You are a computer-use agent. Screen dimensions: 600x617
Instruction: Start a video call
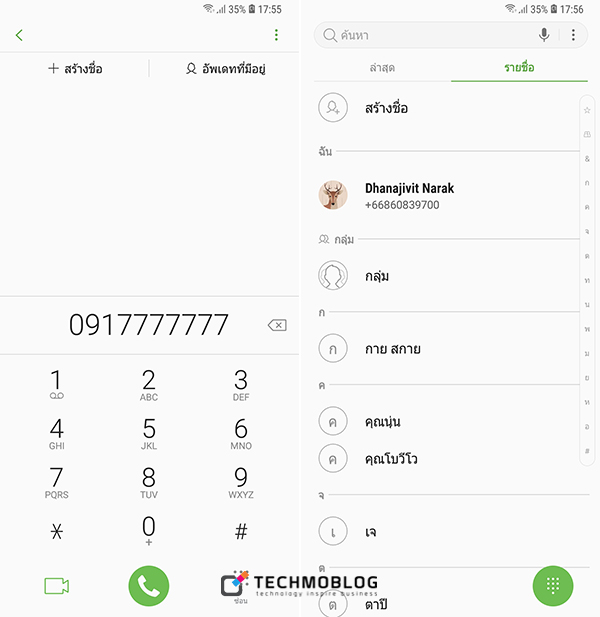(56, 585)
